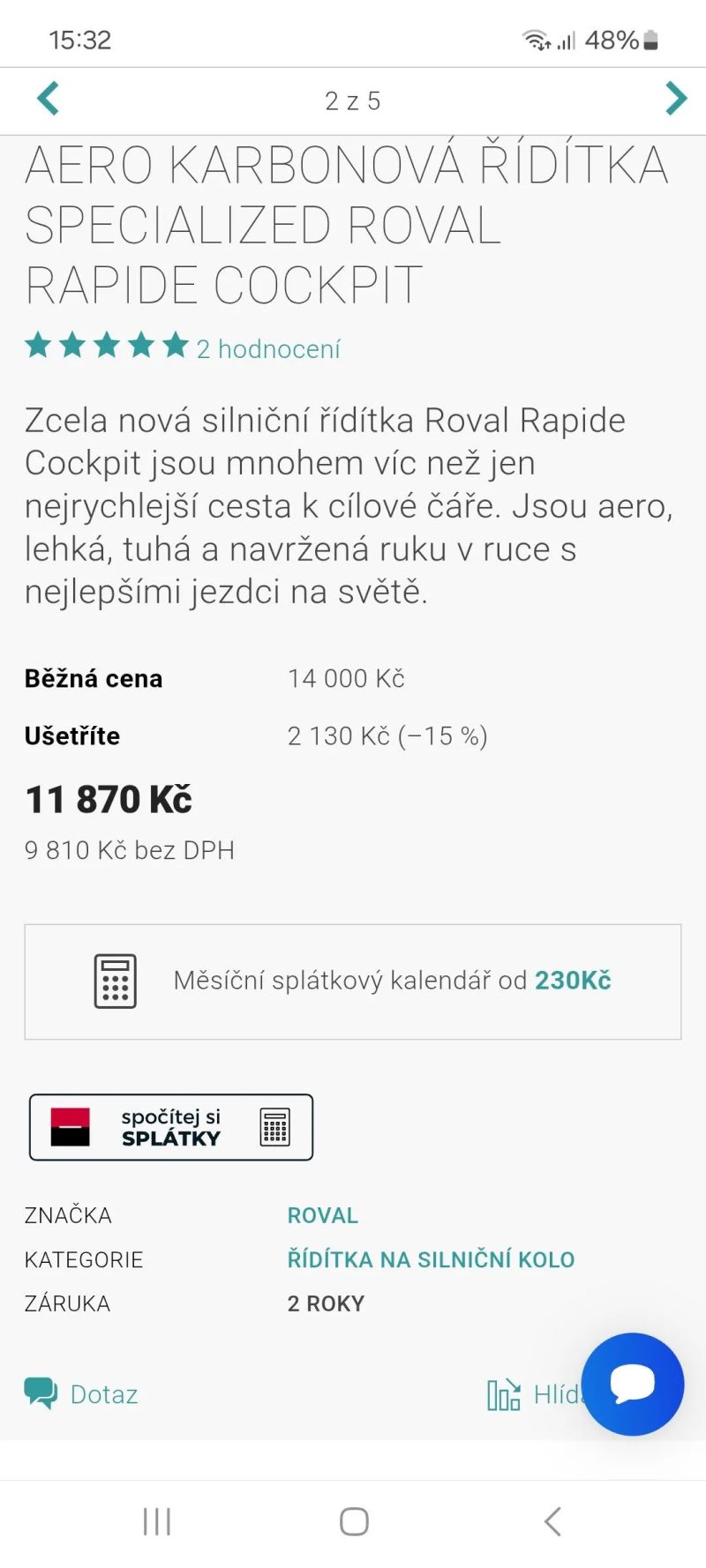Screen dimensions: 706x1568
Task: Open the ROVAL brand link
Action: coord(322,1215)
